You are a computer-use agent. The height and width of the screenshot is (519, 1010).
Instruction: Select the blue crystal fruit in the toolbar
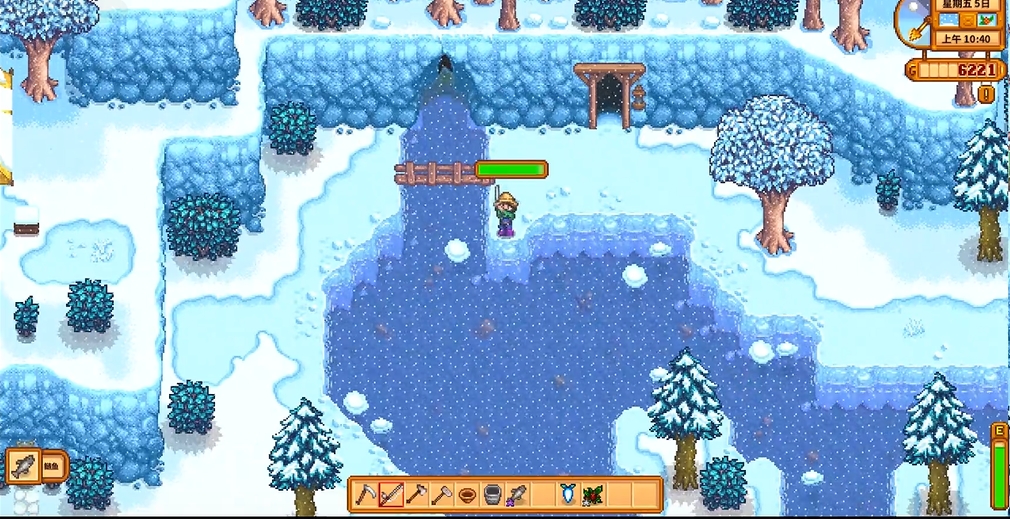click(569, 494)
